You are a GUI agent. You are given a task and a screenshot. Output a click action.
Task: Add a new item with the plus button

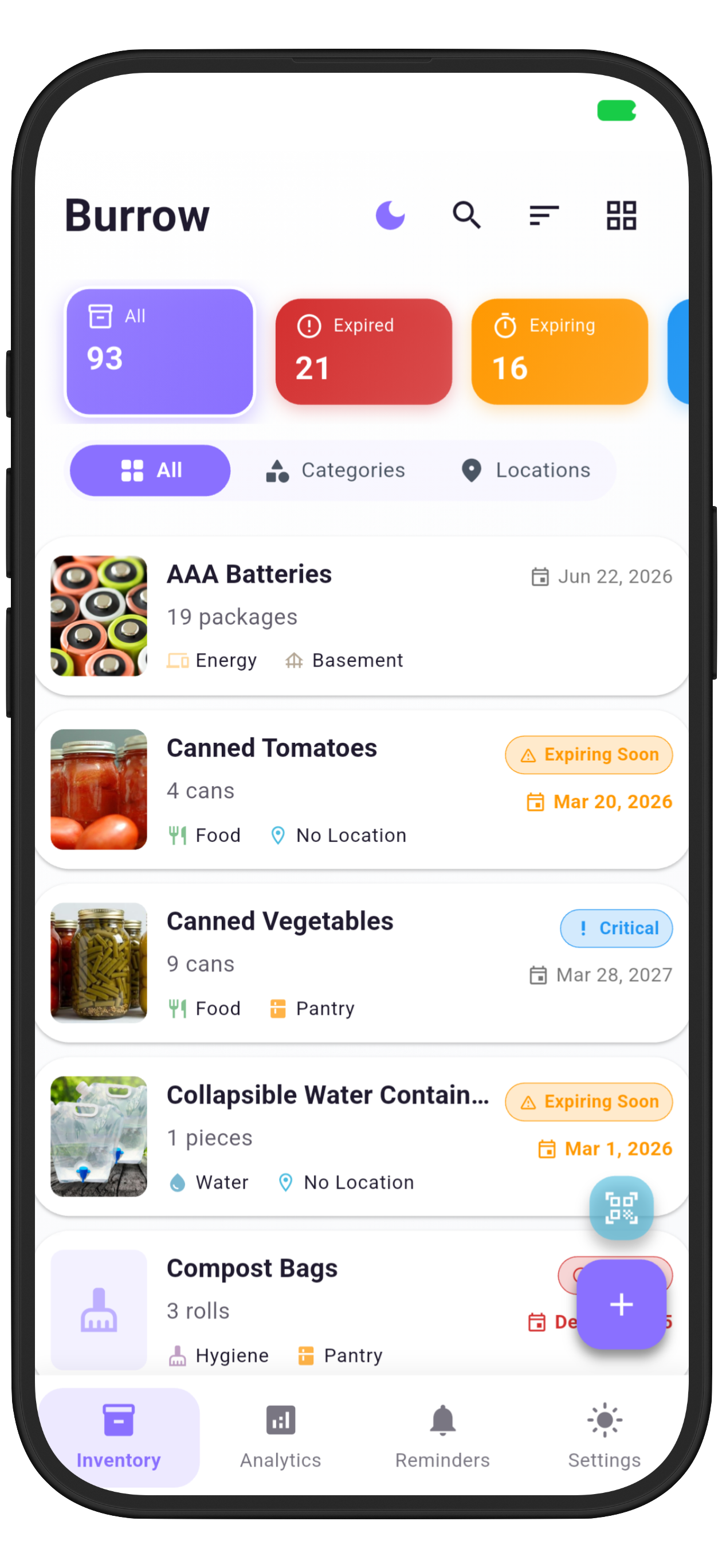[x=621, y=1304]
